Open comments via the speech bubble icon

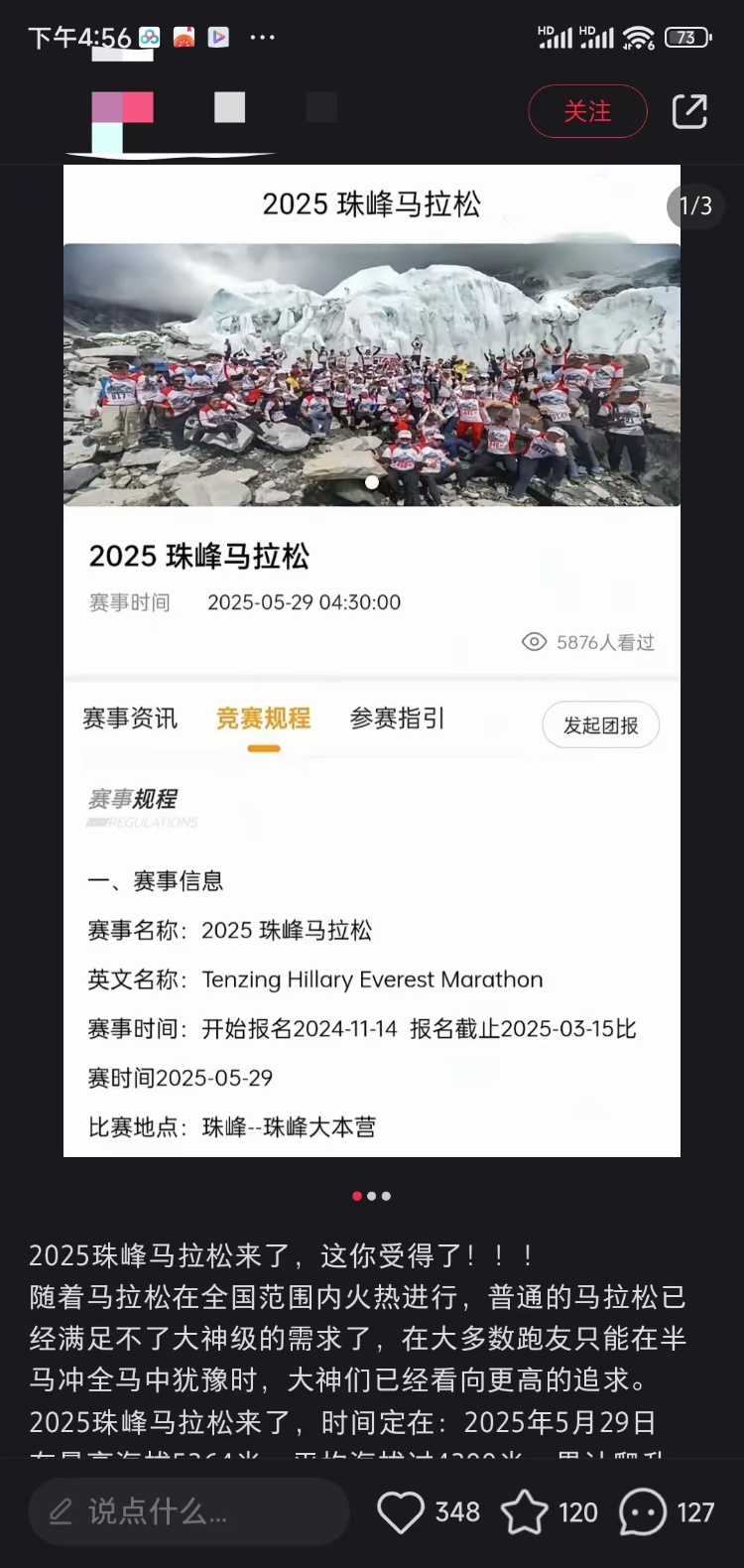click(x=642, y=1510)
